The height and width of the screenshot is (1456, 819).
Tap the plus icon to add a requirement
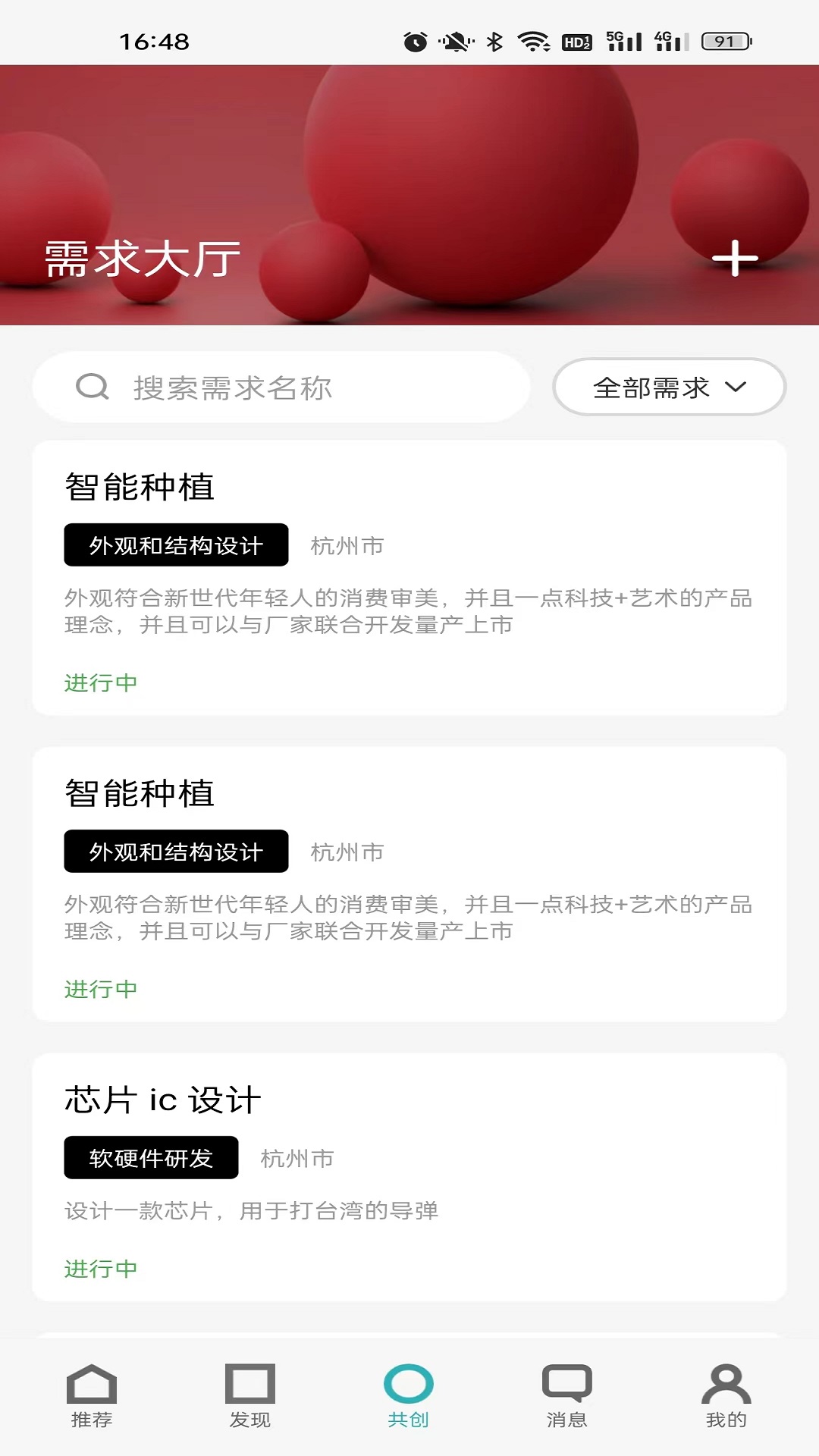tap(735, 259)
